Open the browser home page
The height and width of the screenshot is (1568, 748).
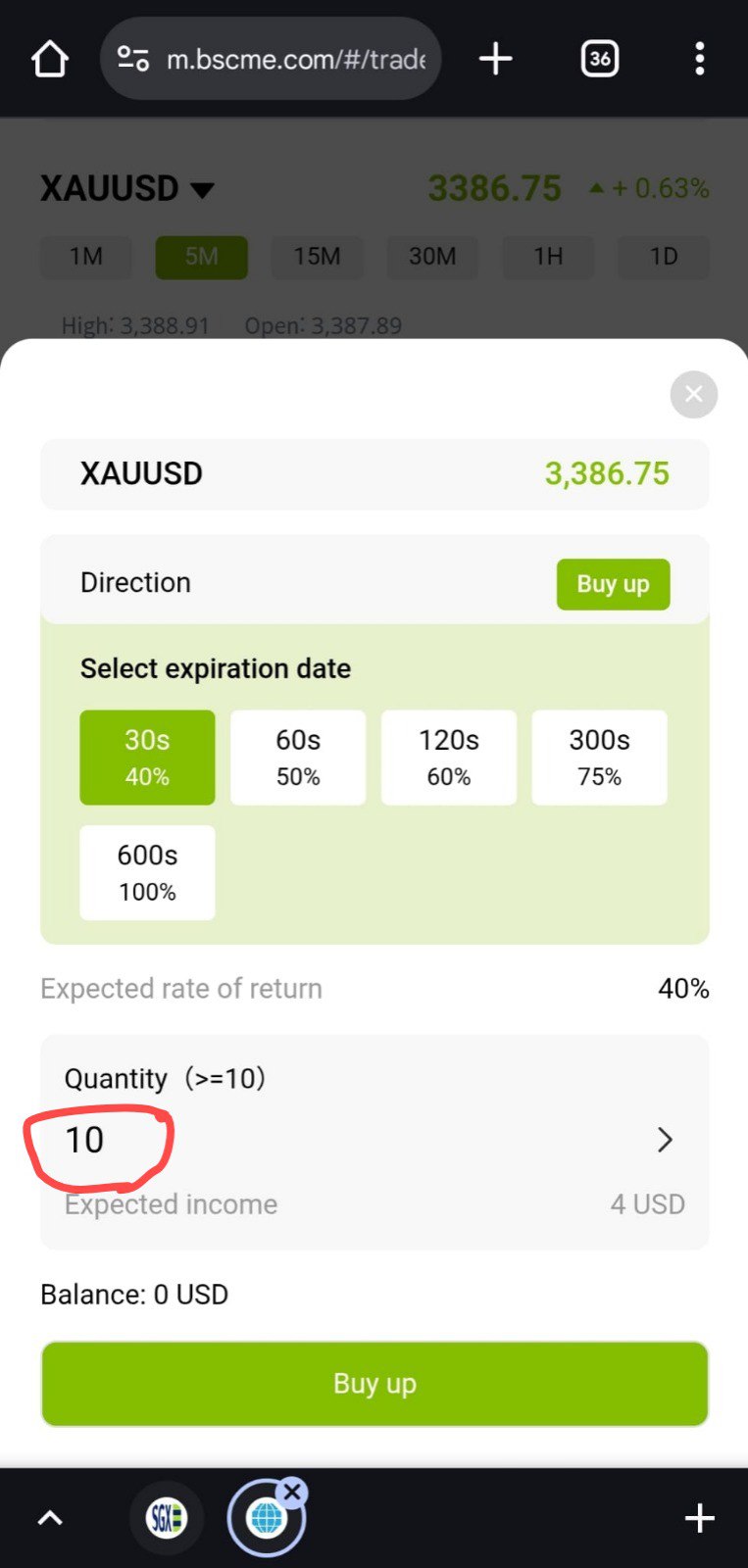click(50, 59)
